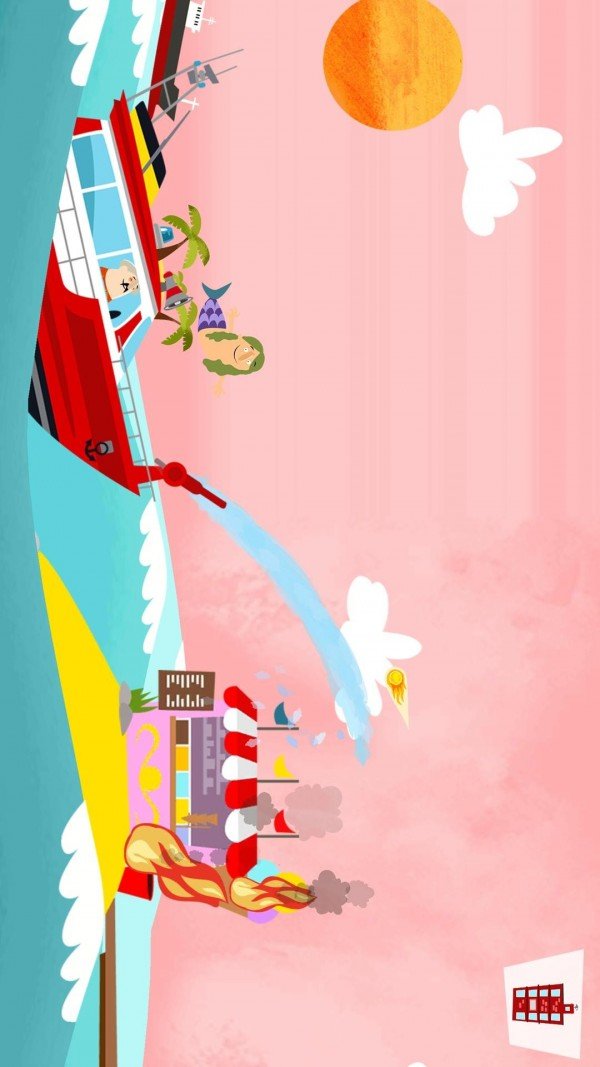This screenshot has width=600, height=1067.
Task: Return to the fire station home screen
Action: coord(543,1002)
